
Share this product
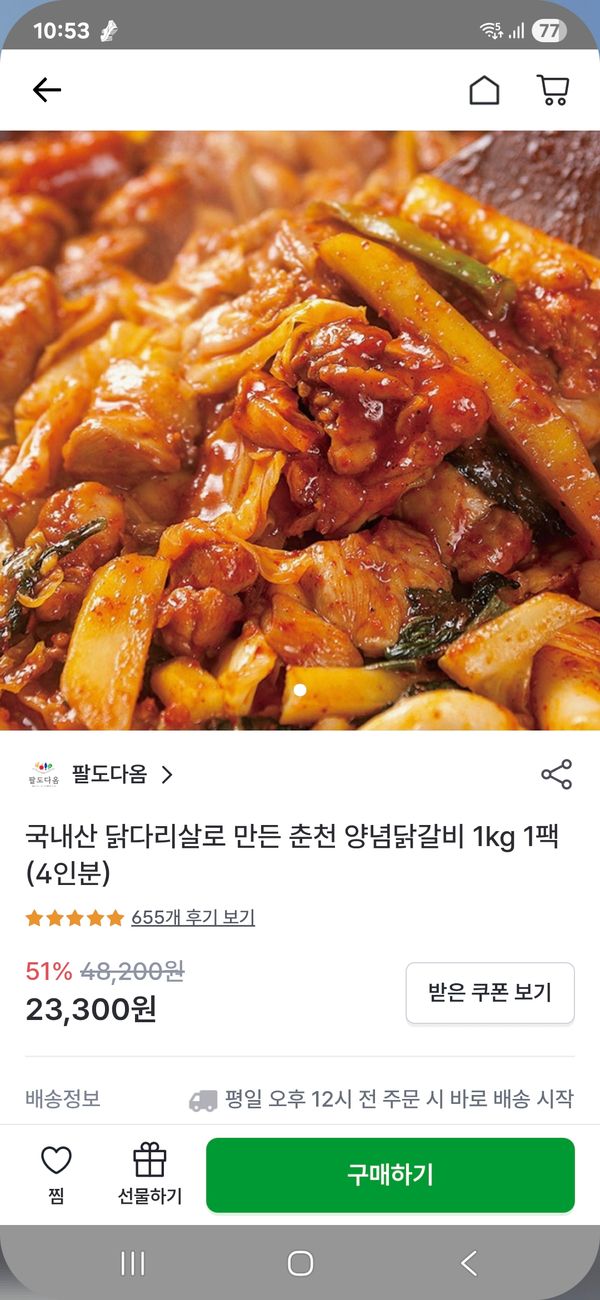pyautogui.click(x=556, y=774)
